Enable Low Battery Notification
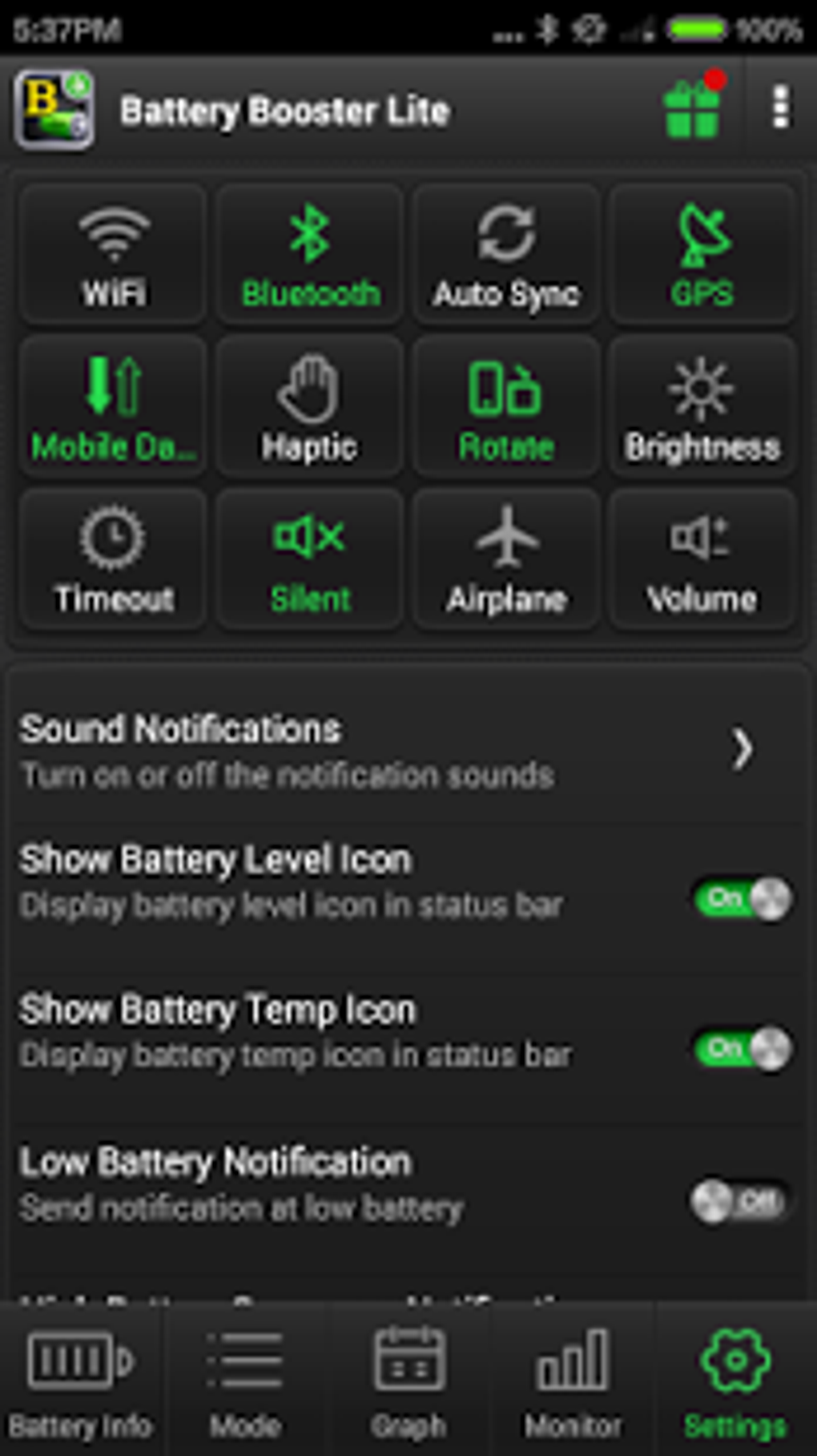The image size is (817, 1456). pos(739,1200)
